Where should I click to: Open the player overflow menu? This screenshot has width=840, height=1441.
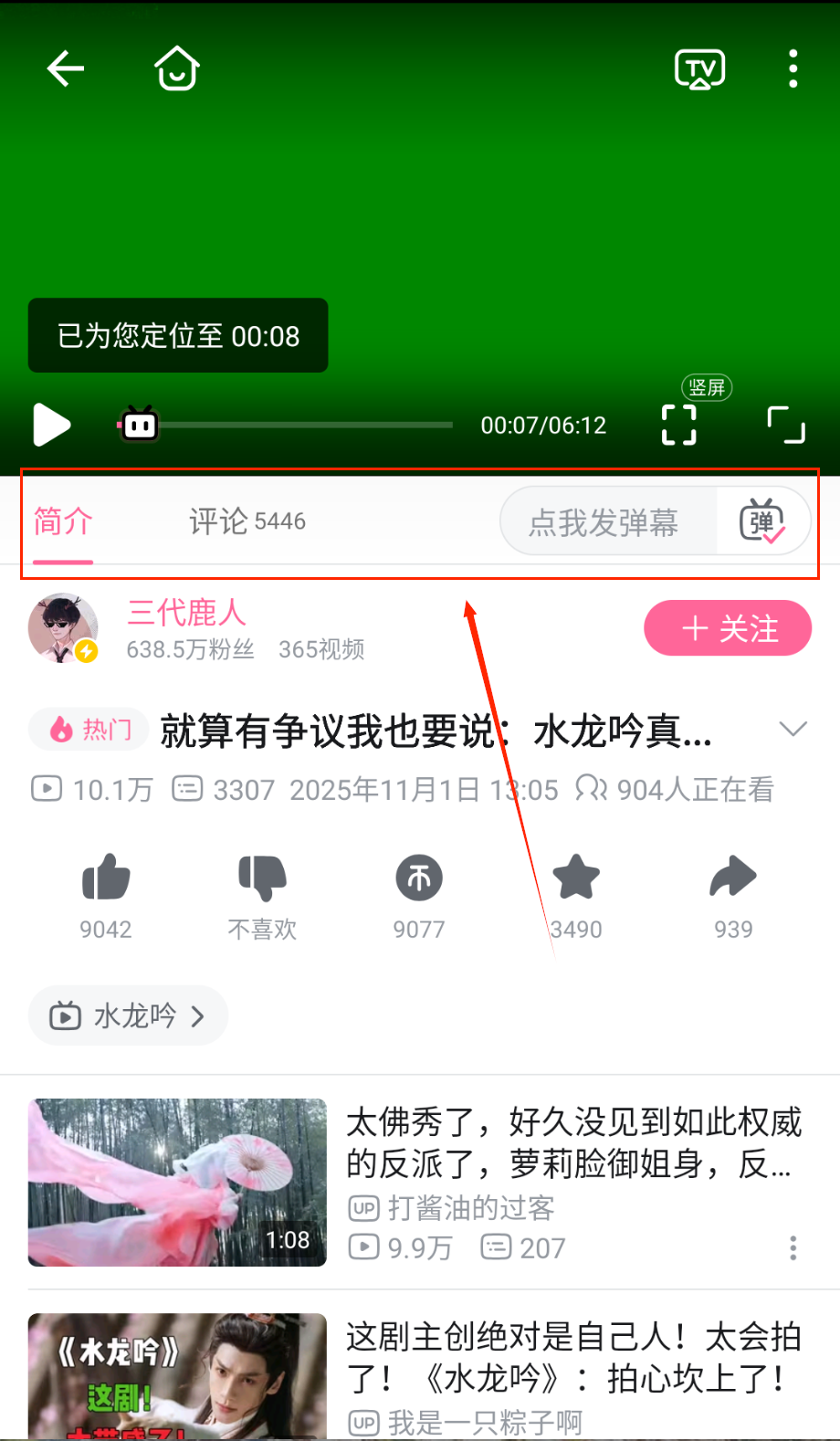tap(793, 68)
